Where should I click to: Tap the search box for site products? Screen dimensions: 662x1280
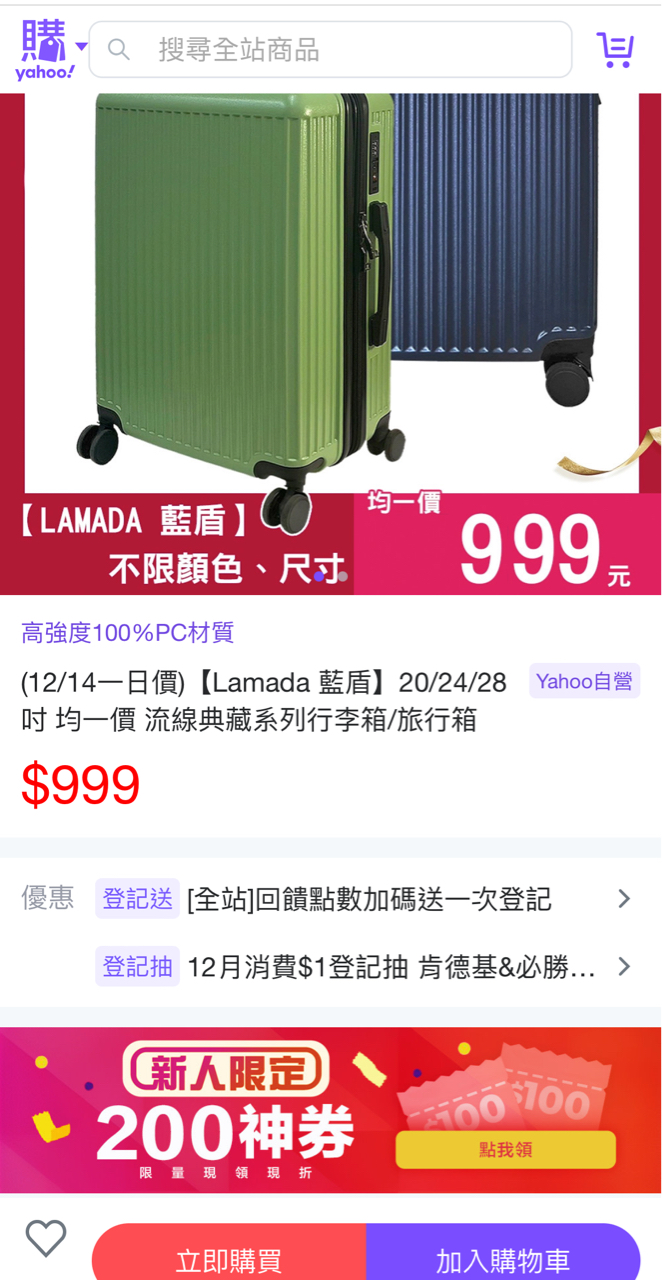click(x=330, y=49)
